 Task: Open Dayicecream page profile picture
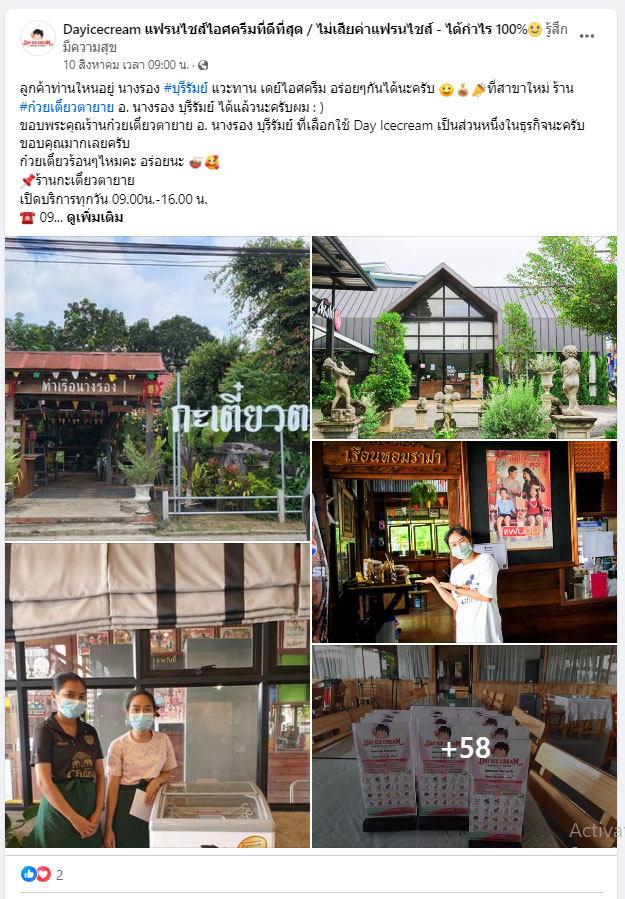(x=38, y=38)
